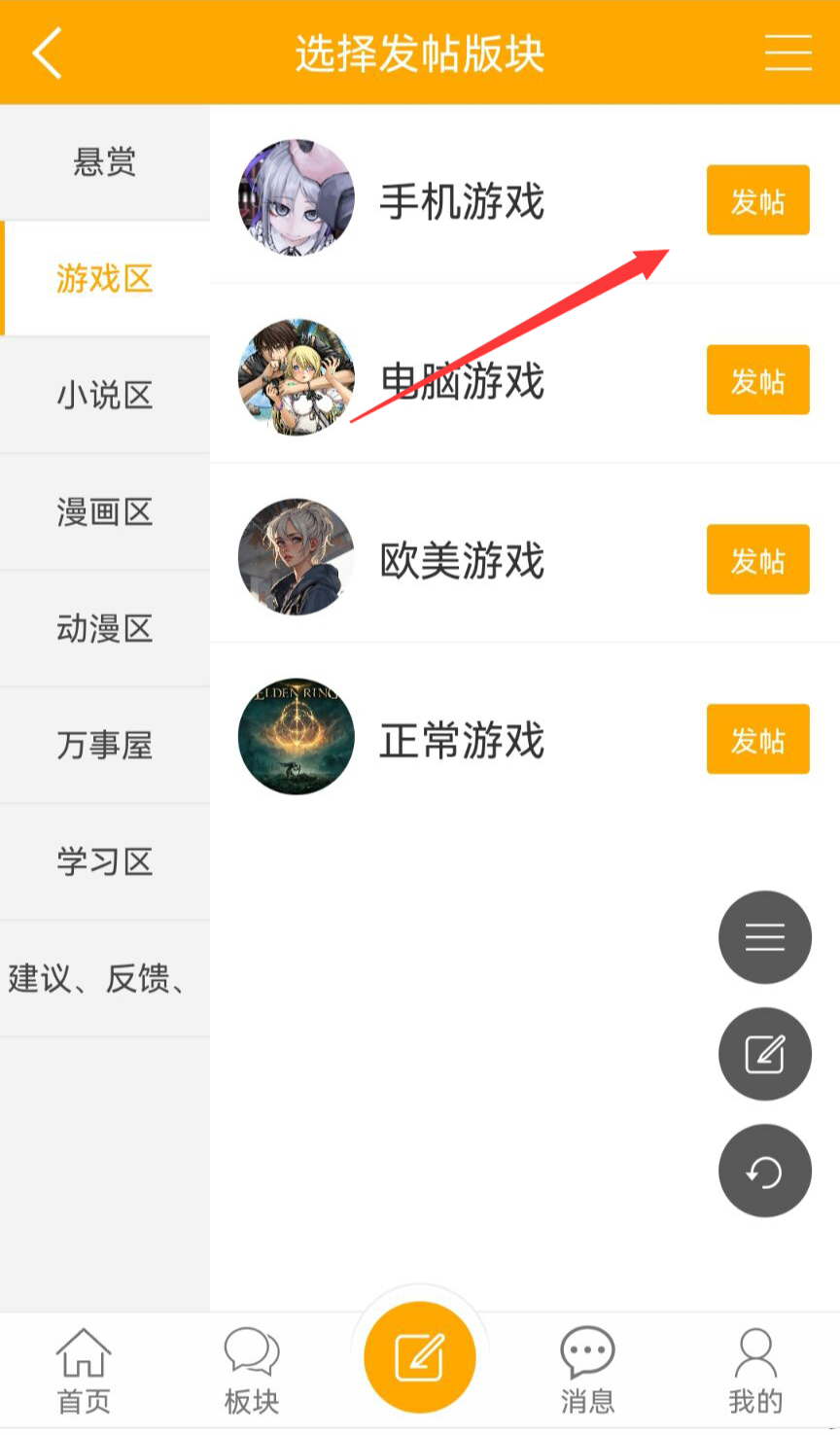Open the 我的 profile tab

[755, 1371]
